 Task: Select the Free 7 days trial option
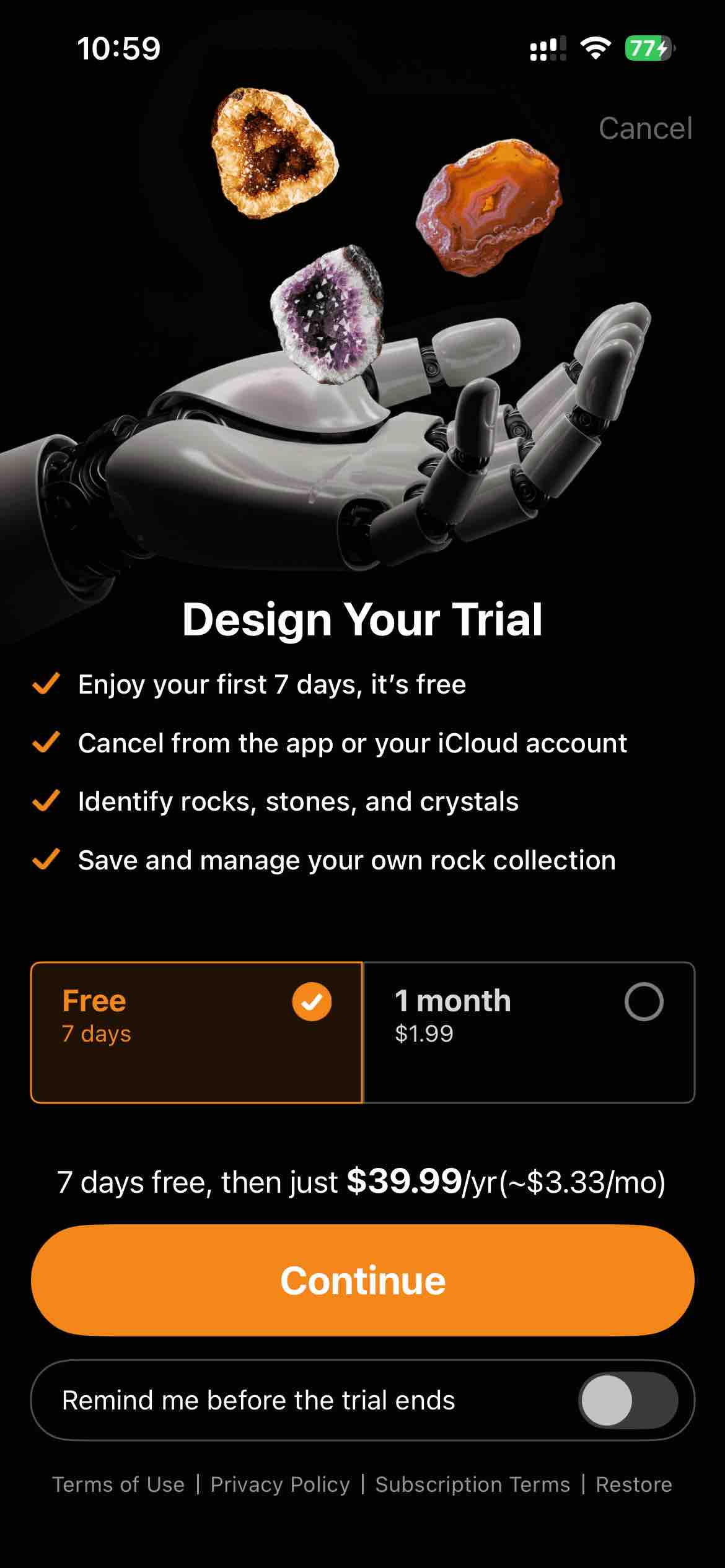tap(196, 1032)
